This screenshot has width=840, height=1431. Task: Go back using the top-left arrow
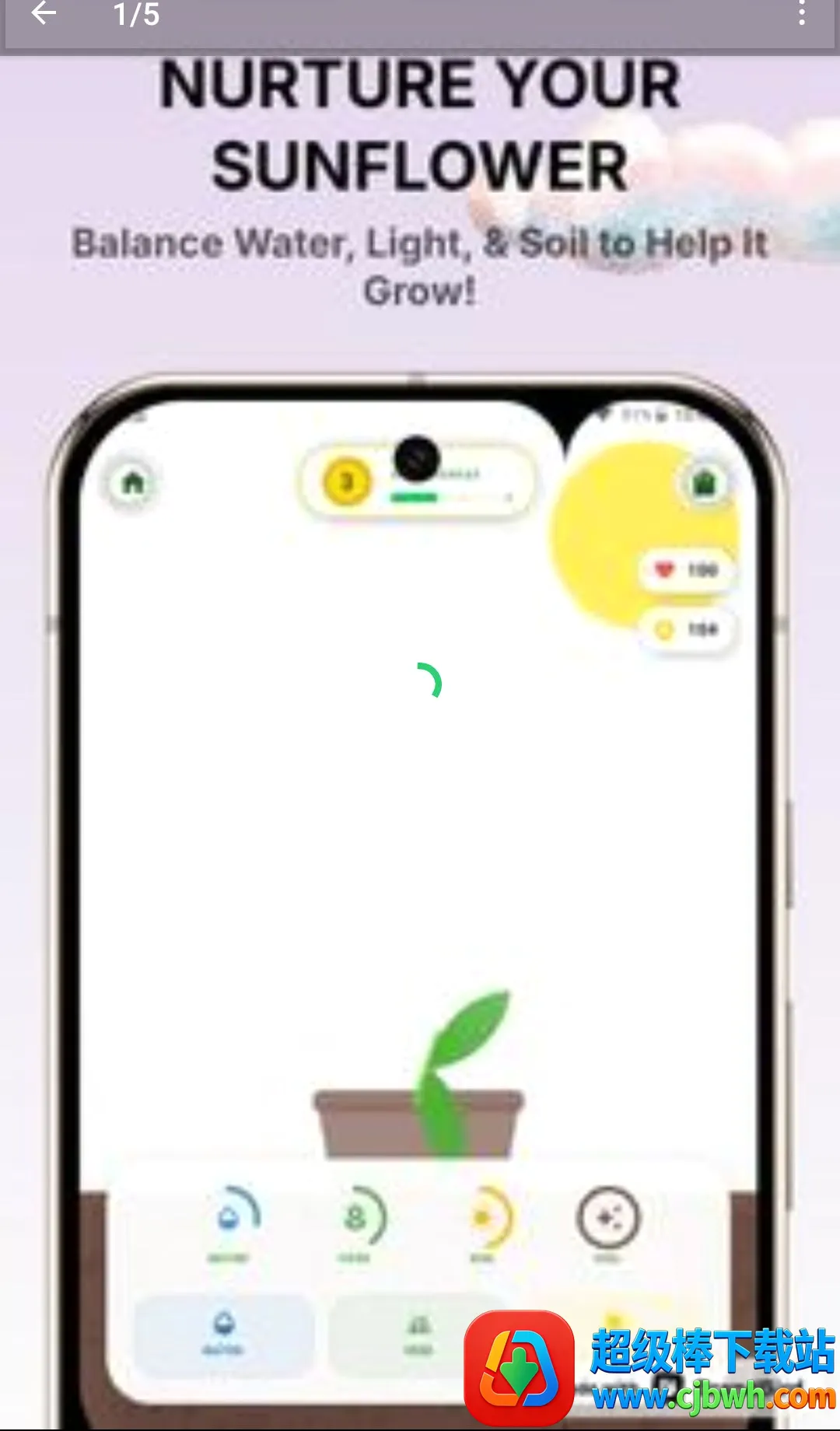point(44,13)
